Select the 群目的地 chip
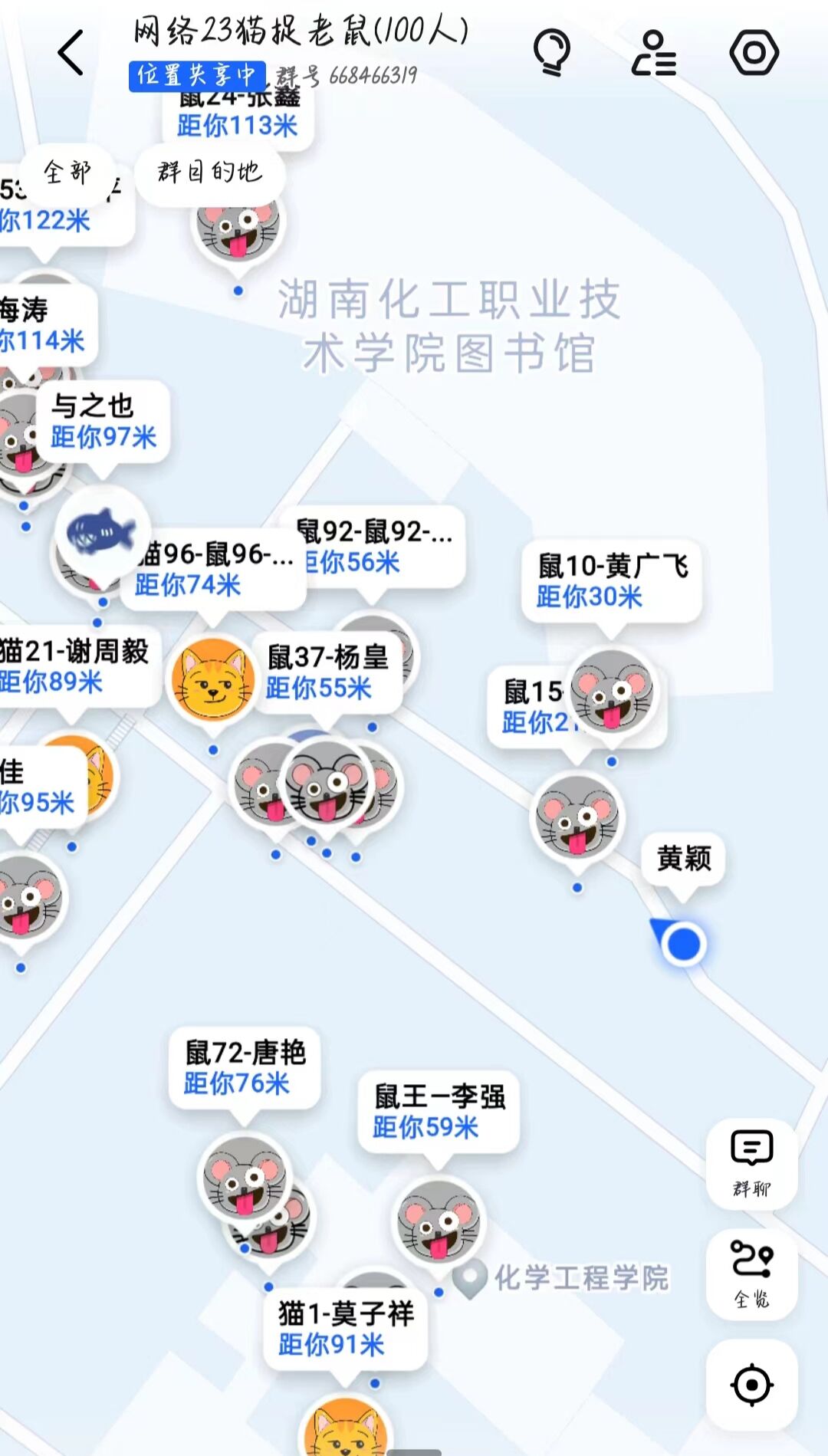Image resolution: width=828 pixels, height=1456 pixels. point(210,173)
